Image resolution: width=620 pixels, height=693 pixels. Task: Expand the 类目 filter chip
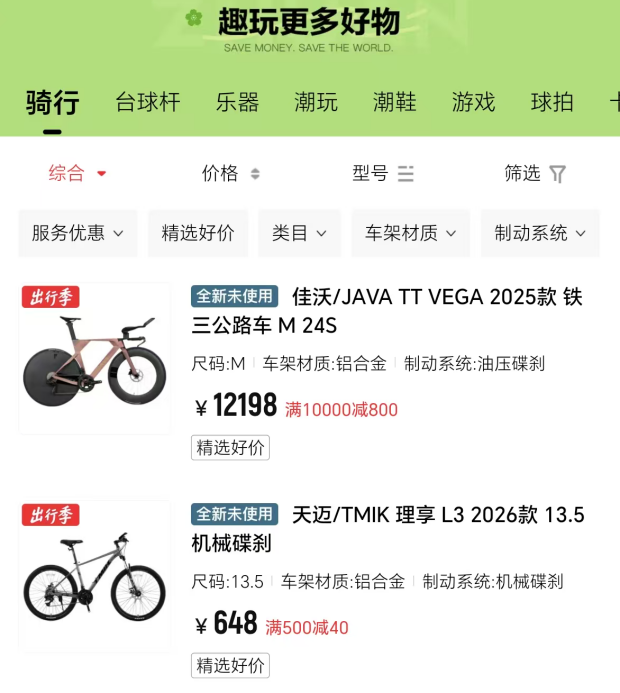click(x=299, y=233)
